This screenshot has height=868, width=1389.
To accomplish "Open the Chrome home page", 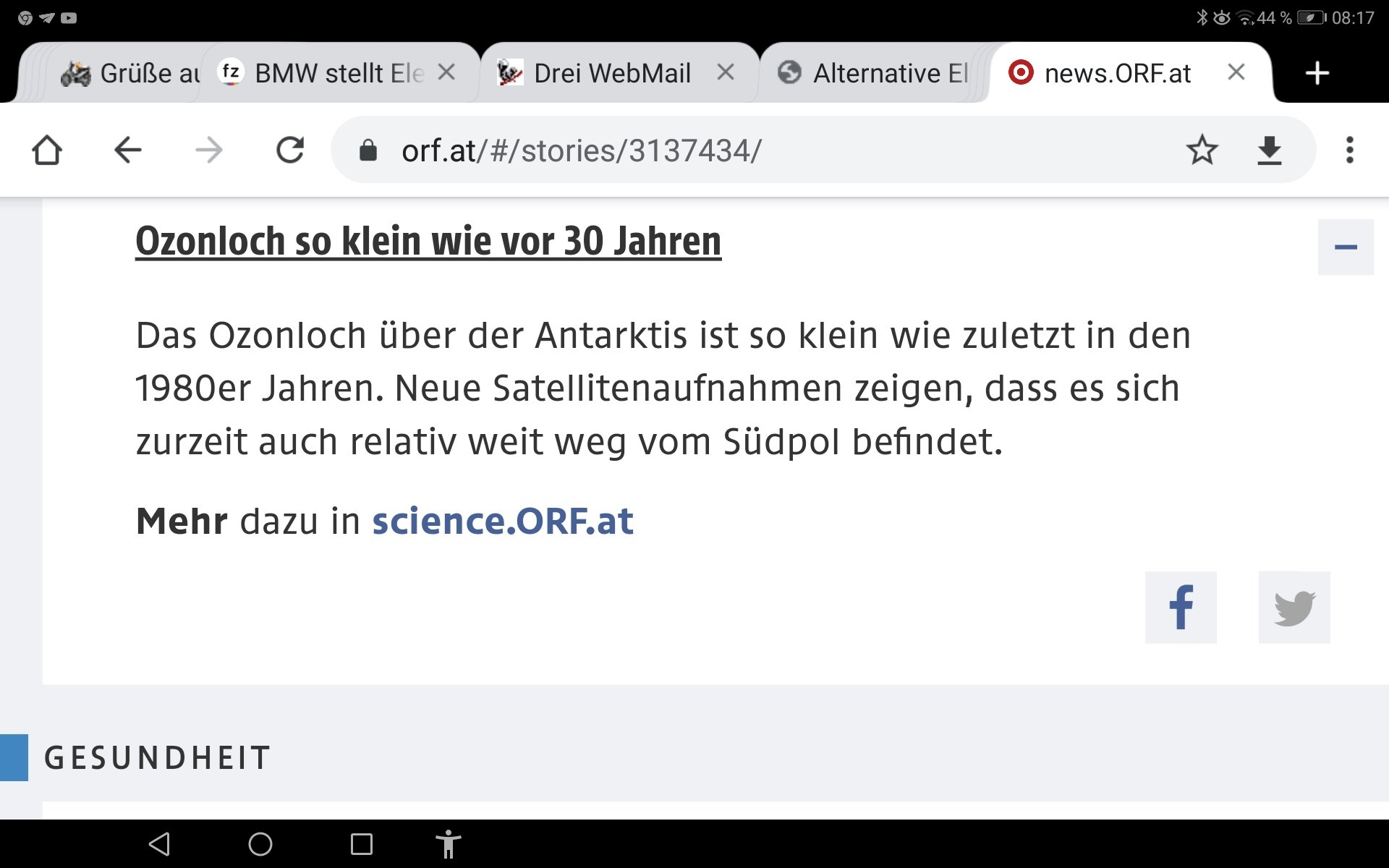I will click(47, 150).
